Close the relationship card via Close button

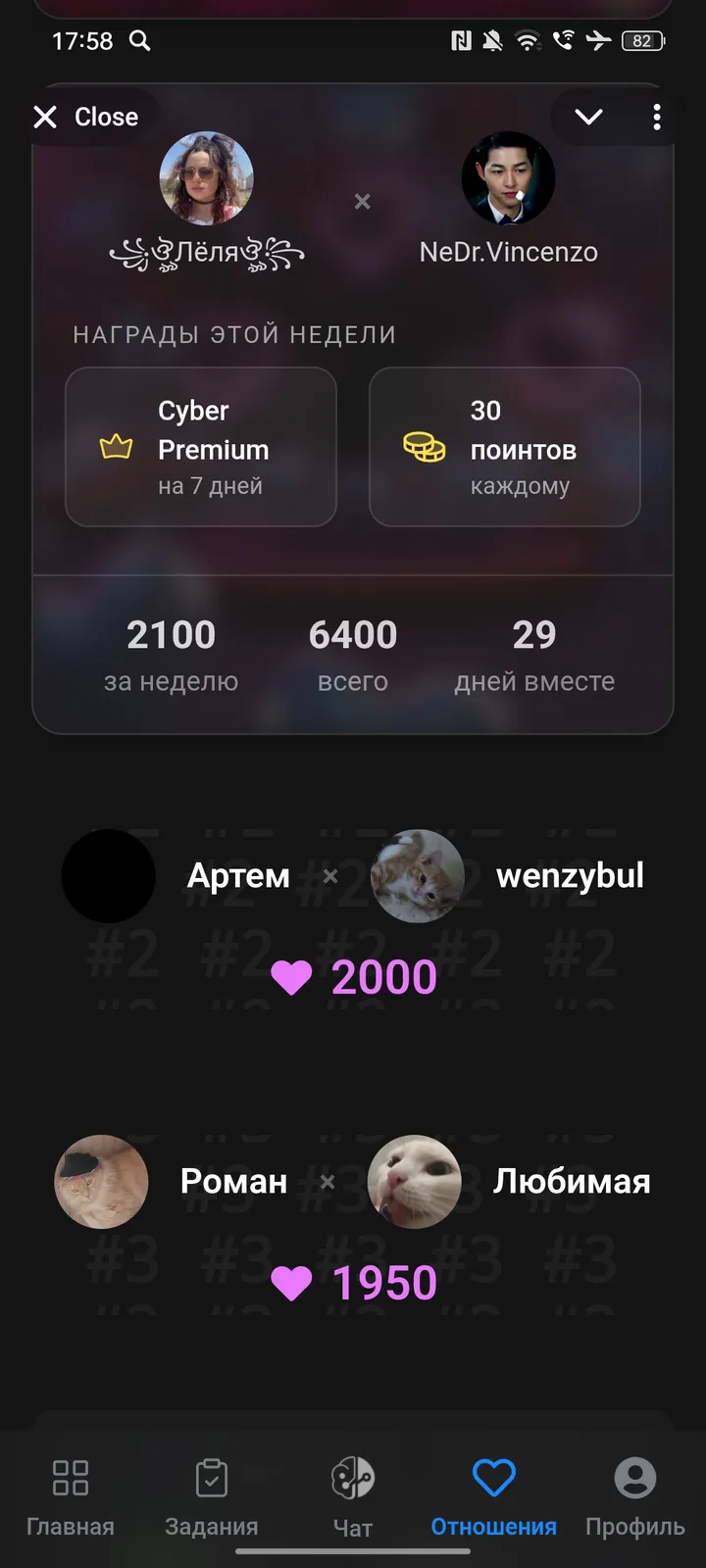coord(88,117)
